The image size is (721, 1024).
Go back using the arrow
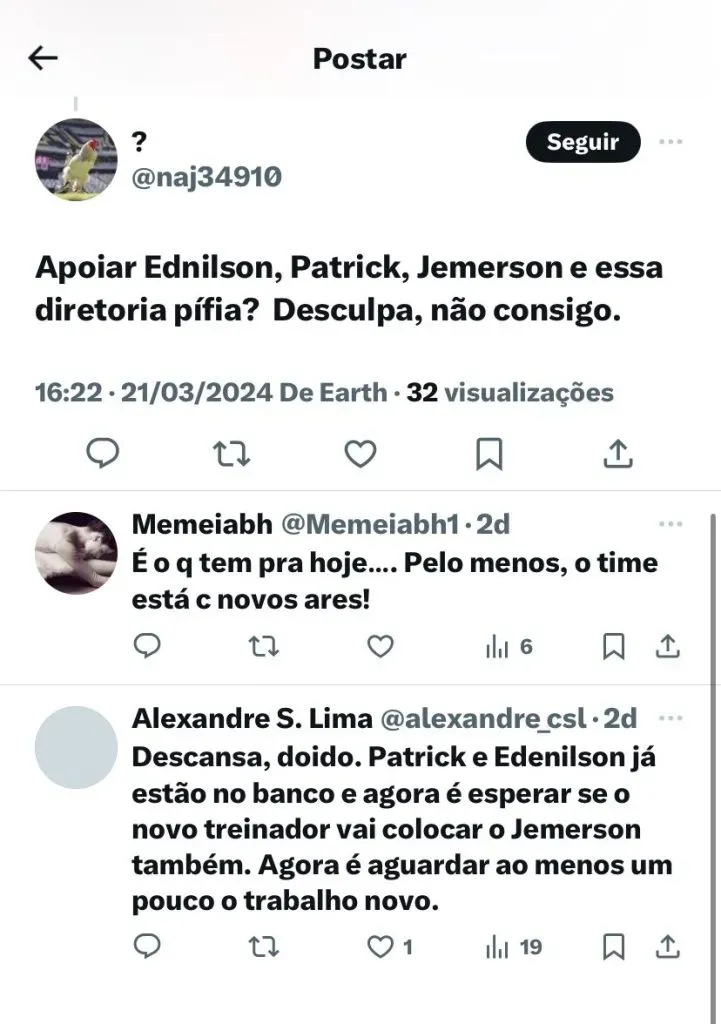point(43,58)
